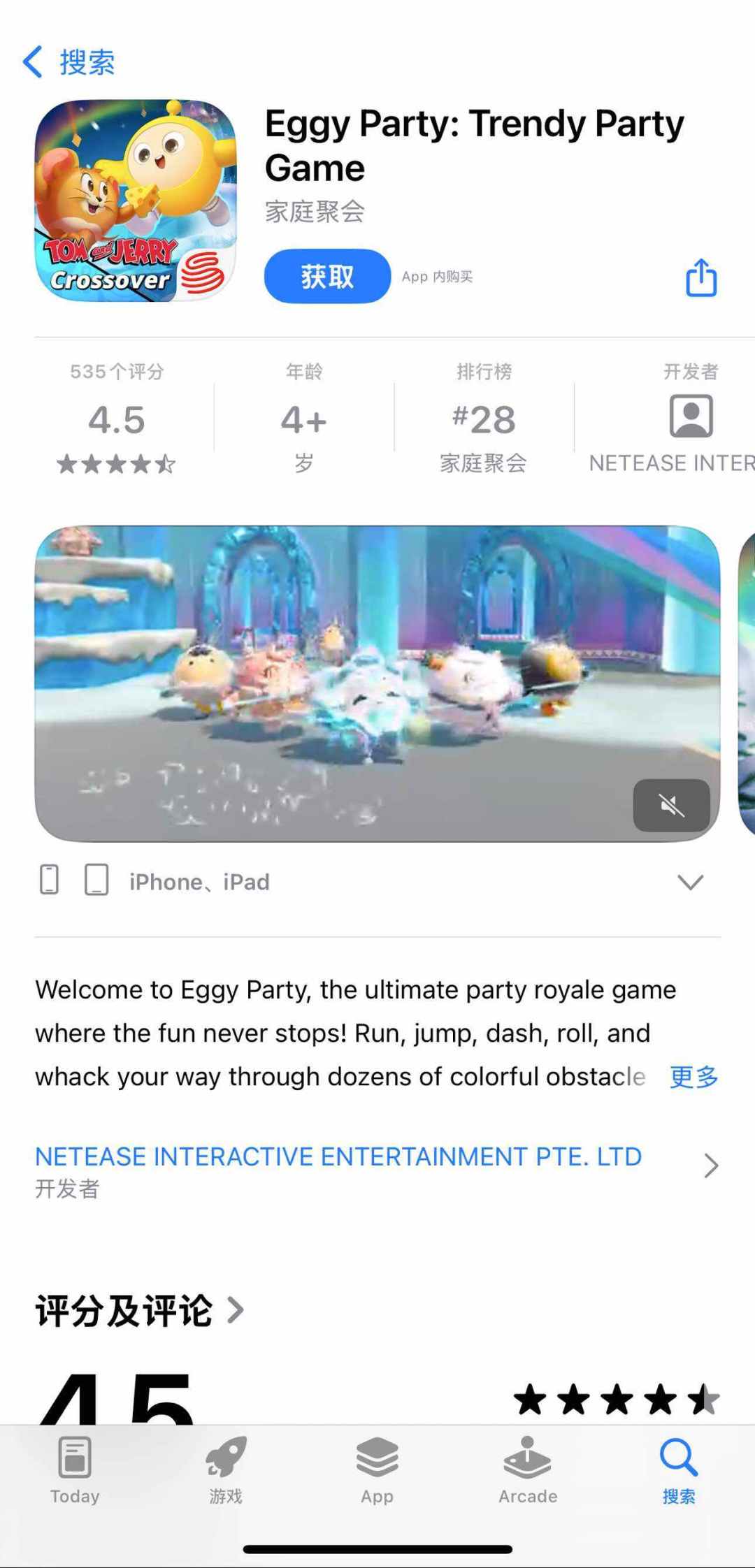
Task: Open Apple Arcade from the tab bar
Action: pyautogui.click(x=528, y=1471)
